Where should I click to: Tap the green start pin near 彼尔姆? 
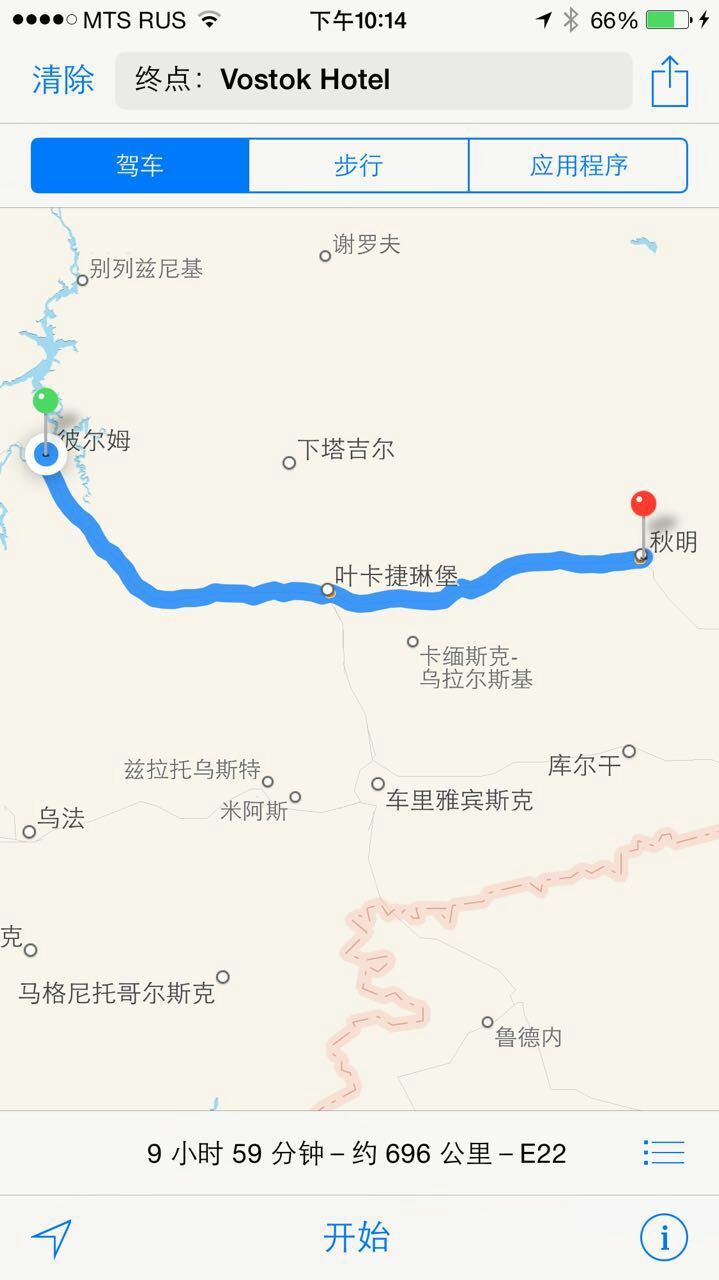[x=45, y=402]
